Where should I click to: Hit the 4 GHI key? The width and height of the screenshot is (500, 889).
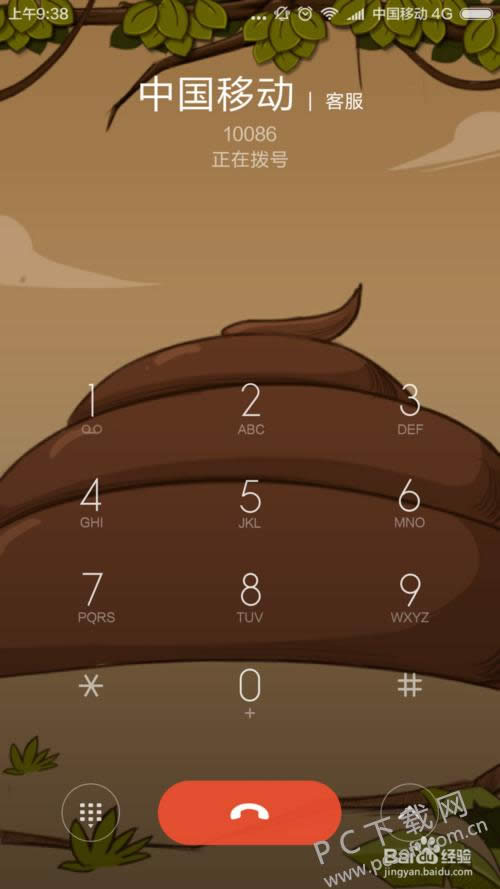point(91,503)
